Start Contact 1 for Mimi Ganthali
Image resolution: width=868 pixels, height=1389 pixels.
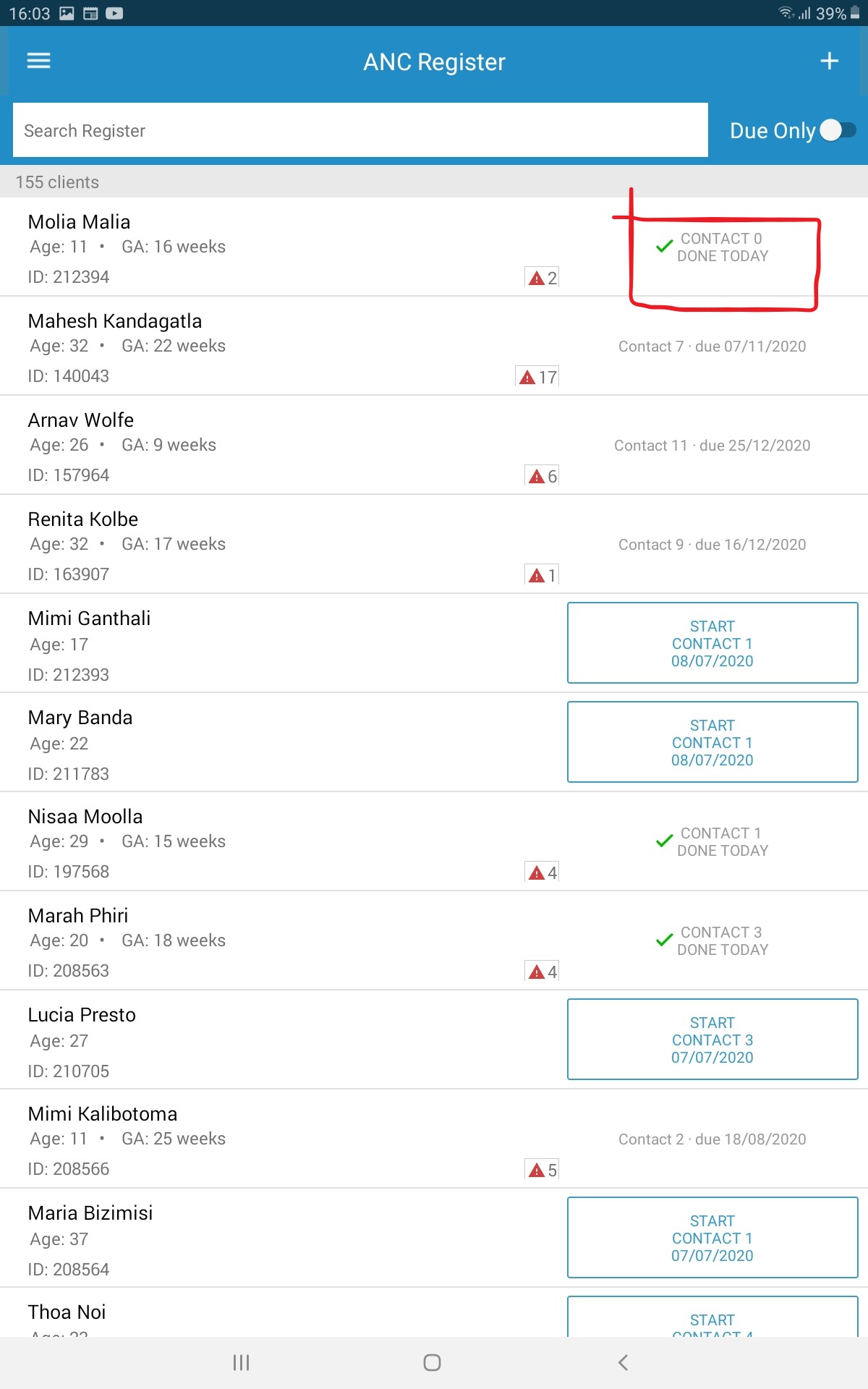click(x=712, y=643)
